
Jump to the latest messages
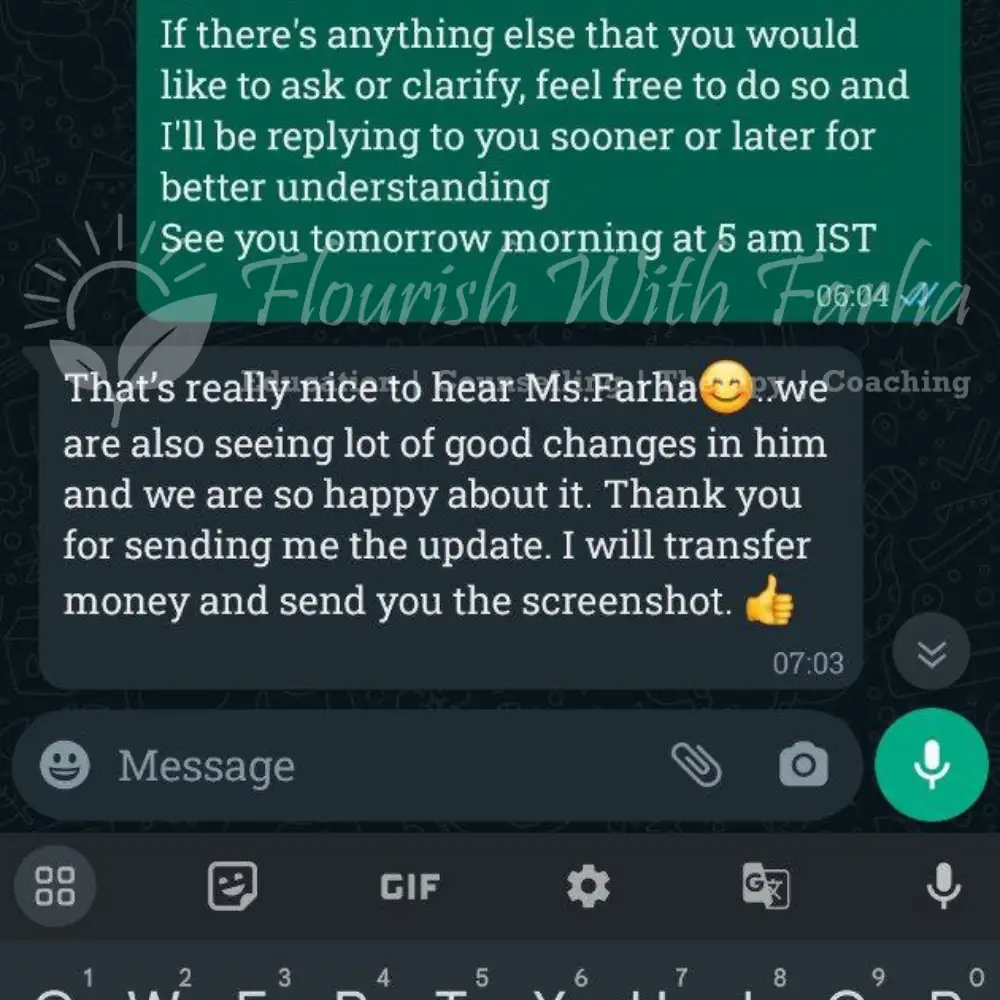pyautogui.click(x=931, y=654)
